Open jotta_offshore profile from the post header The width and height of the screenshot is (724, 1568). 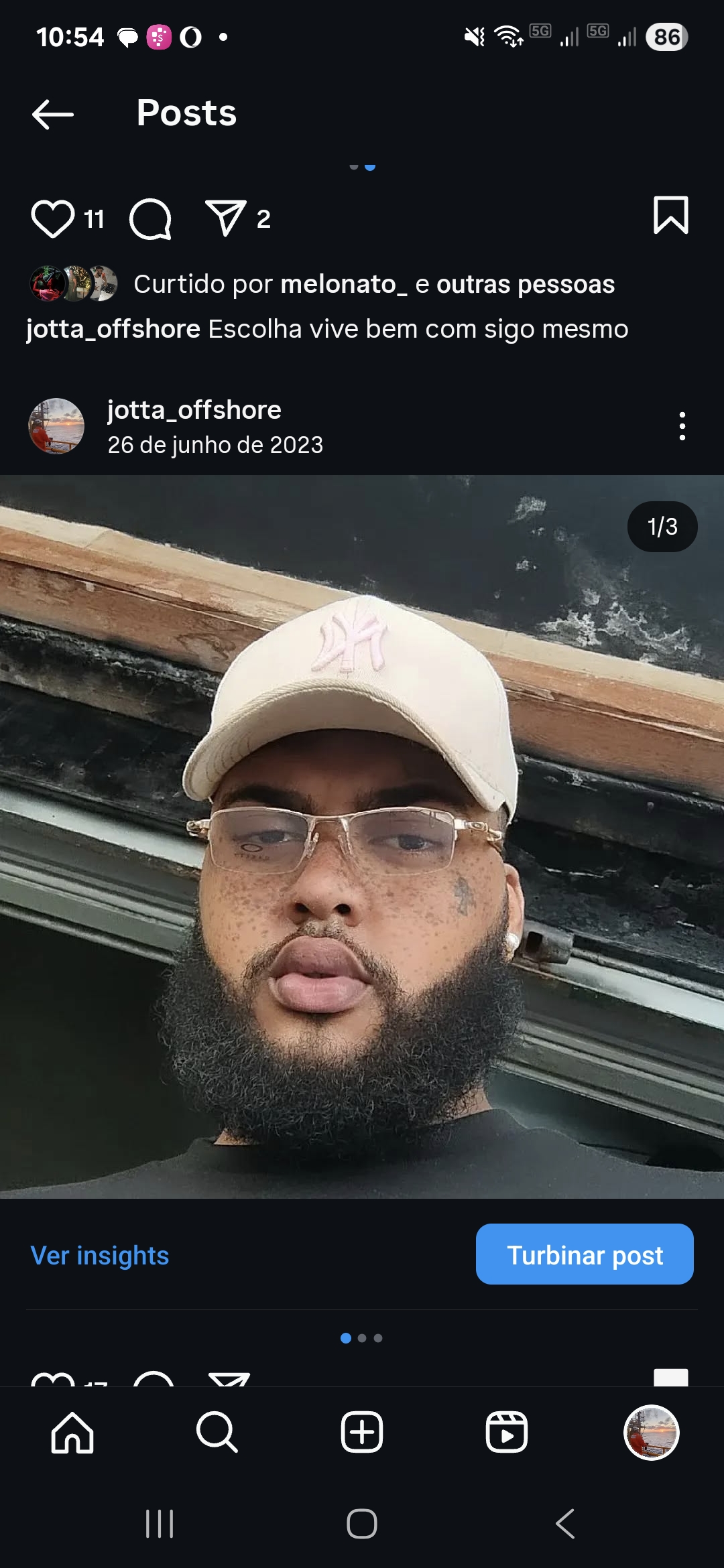[194, 410]
